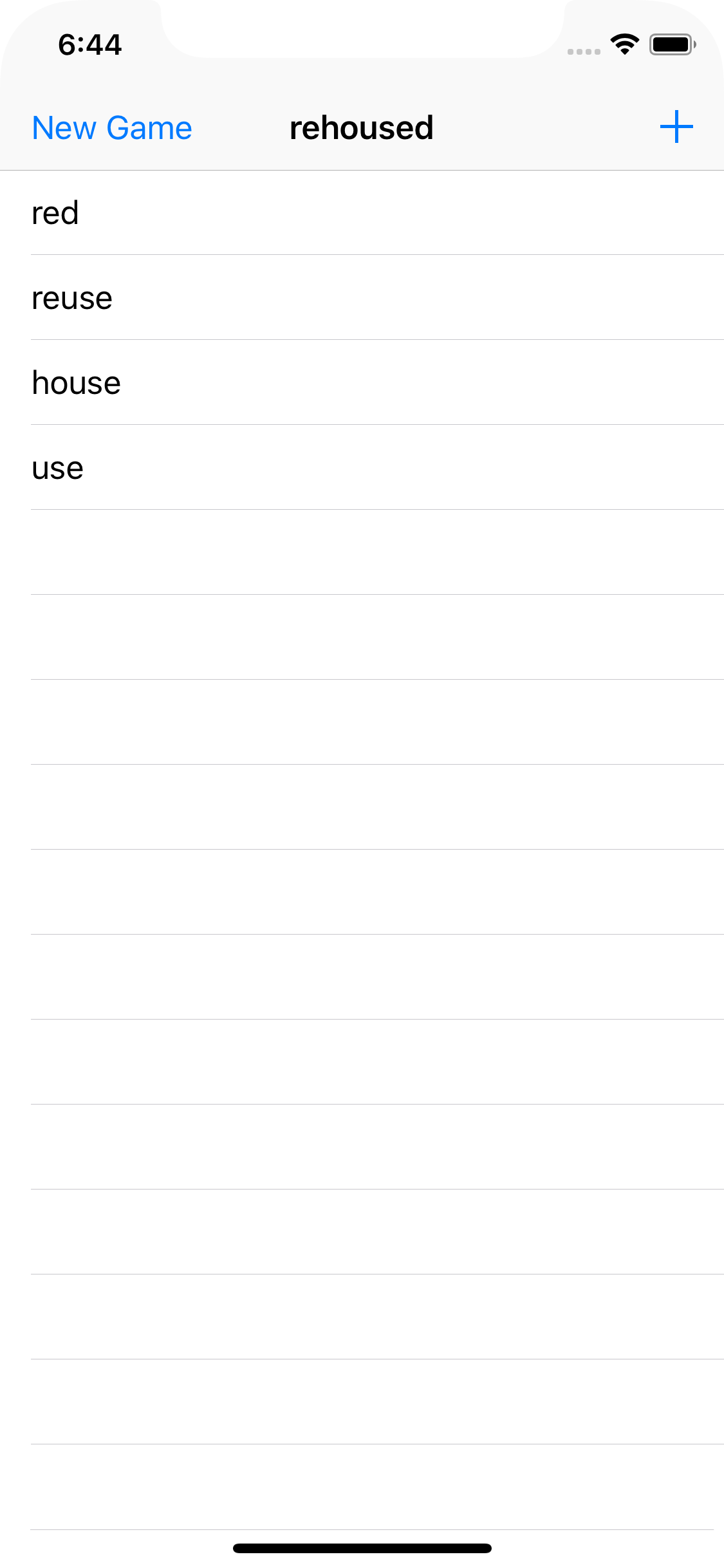Tap the first empty row below 'use'
The width and height of the screenshot is (724, 1568).
pyautogui.click(x=362, y=552)
